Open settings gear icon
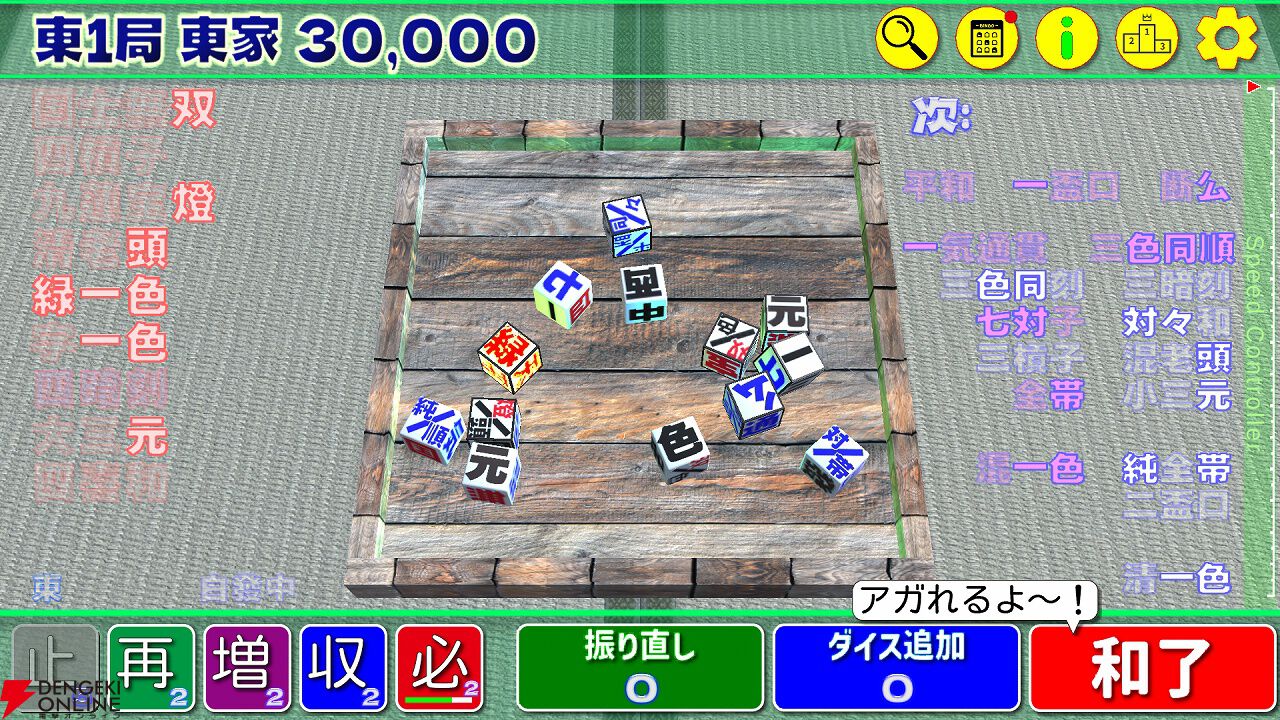This screenshot has height=720, width=1280. pos(1227,39)
